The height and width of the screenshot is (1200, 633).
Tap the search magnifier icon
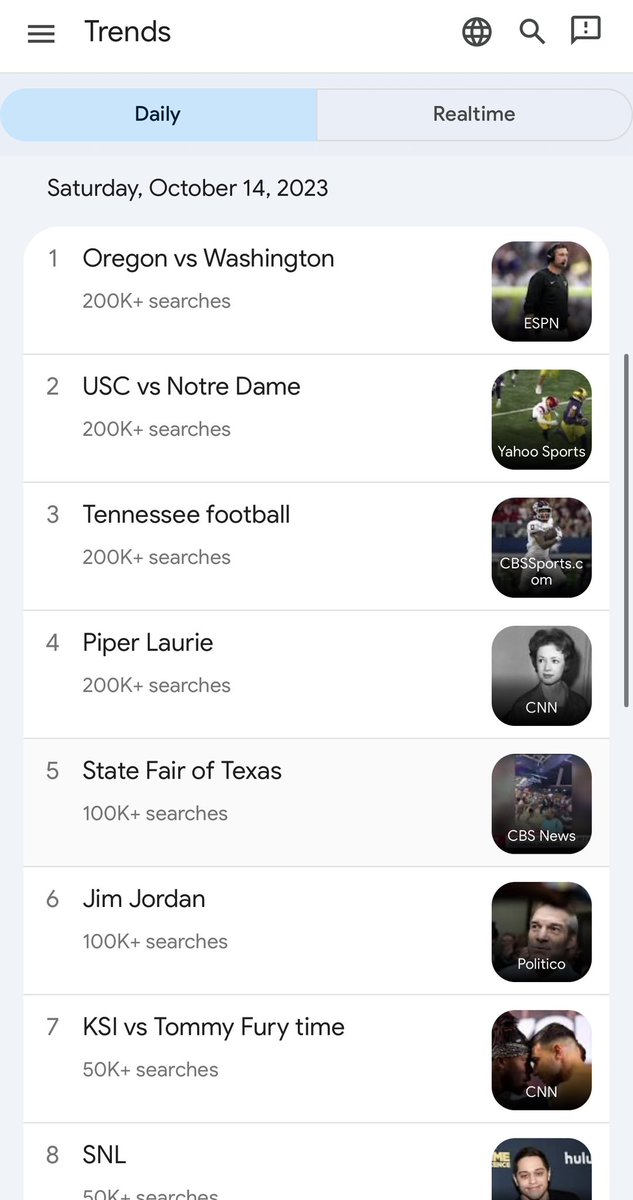pyautogui.click(x=532, y=32)
